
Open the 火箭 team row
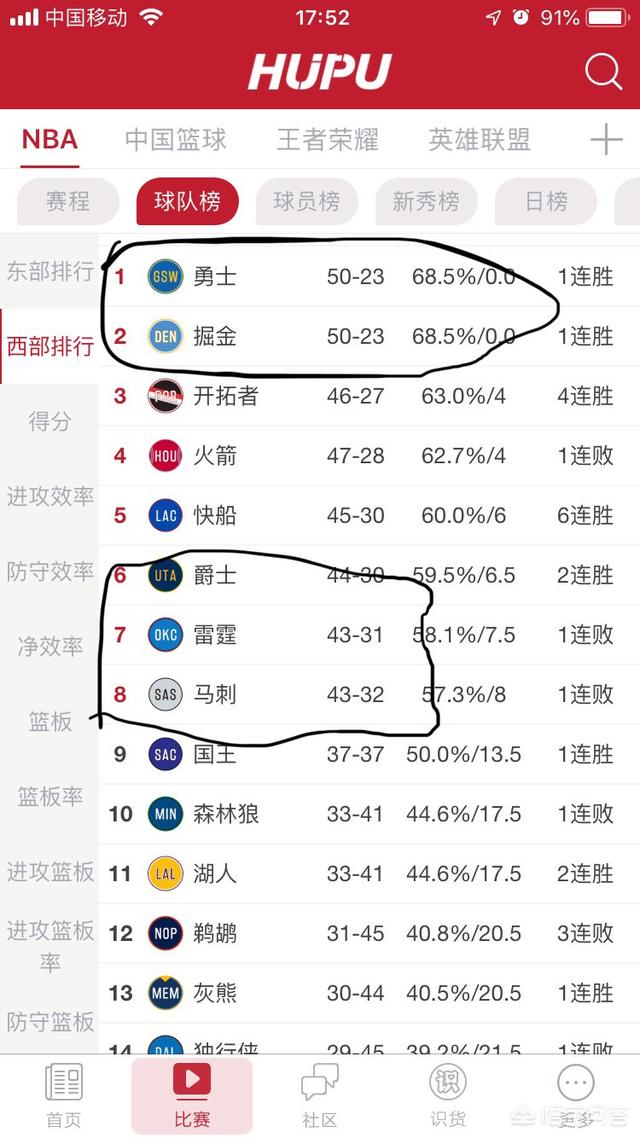point(369,456)
